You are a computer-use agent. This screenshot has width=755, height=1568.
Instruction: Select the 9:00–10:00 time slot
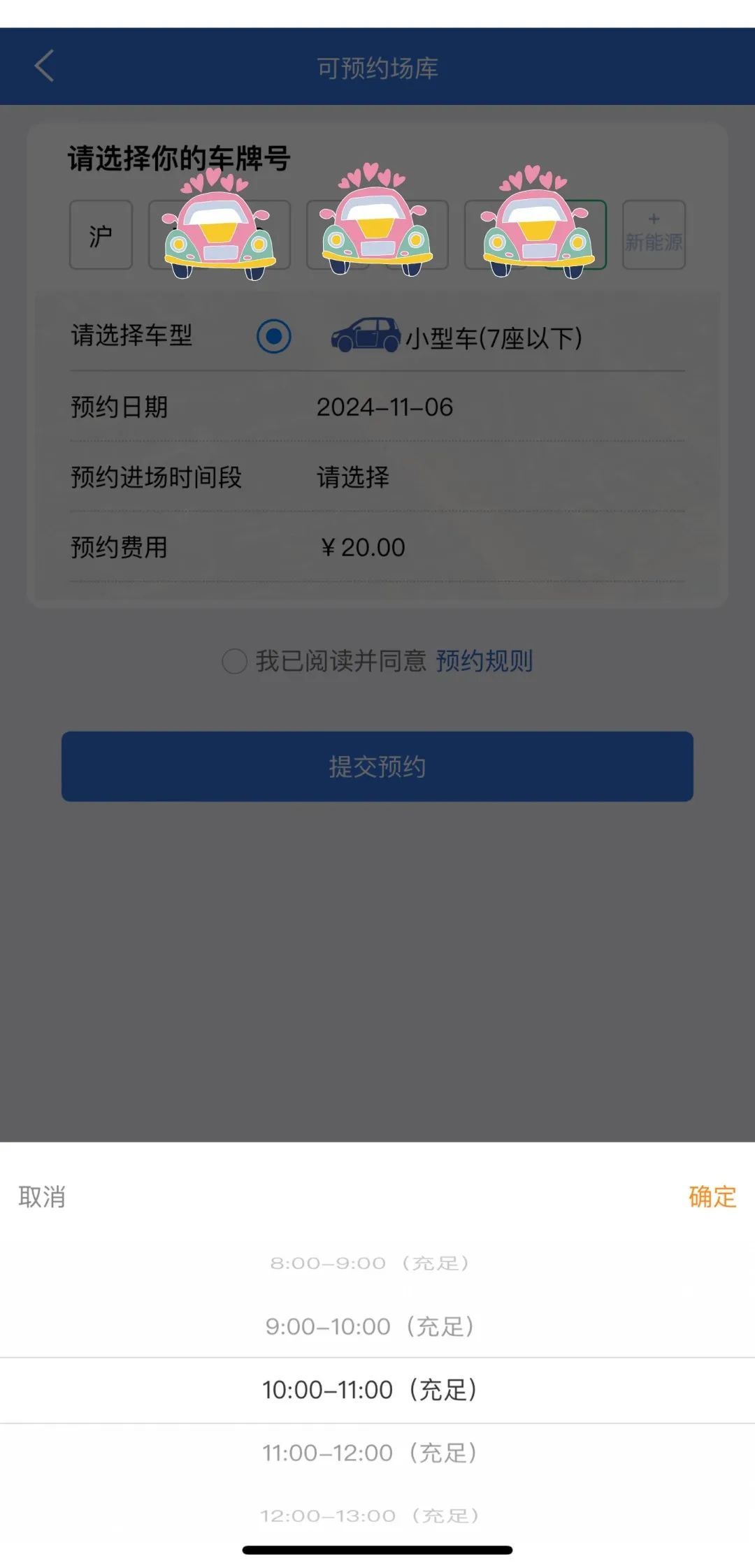[x=371, y=1326]
